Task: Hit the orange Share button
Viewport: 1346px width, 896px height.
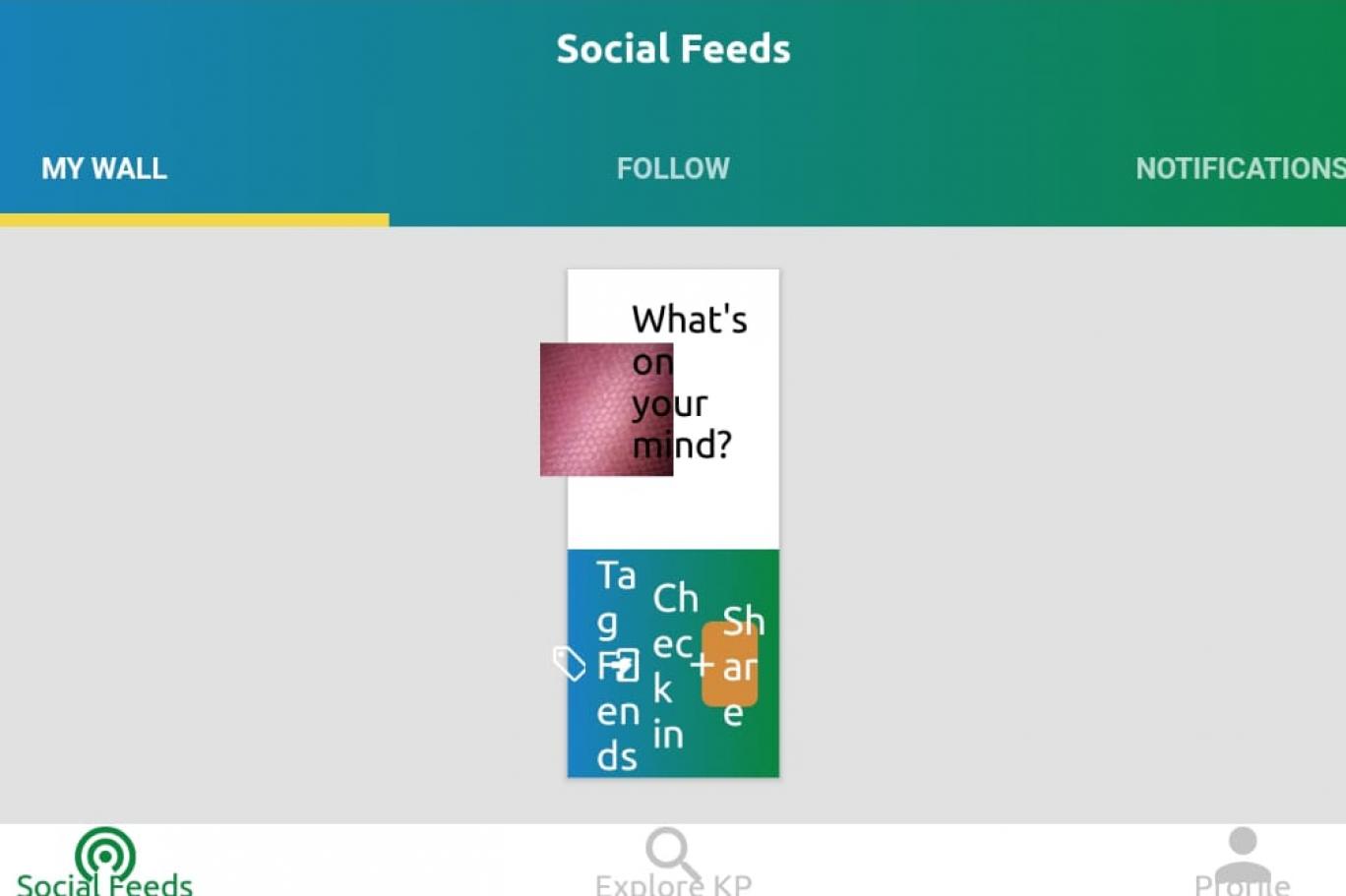Action: pos(730,665)
